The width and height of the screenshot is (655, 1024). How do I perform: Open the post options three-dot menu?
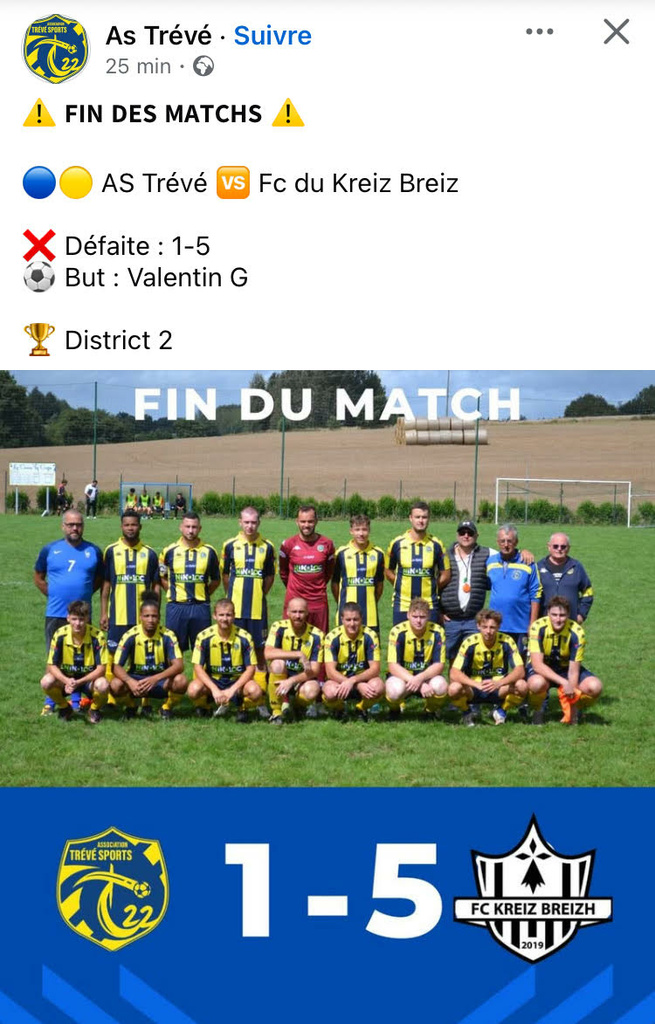pos(539,32)
